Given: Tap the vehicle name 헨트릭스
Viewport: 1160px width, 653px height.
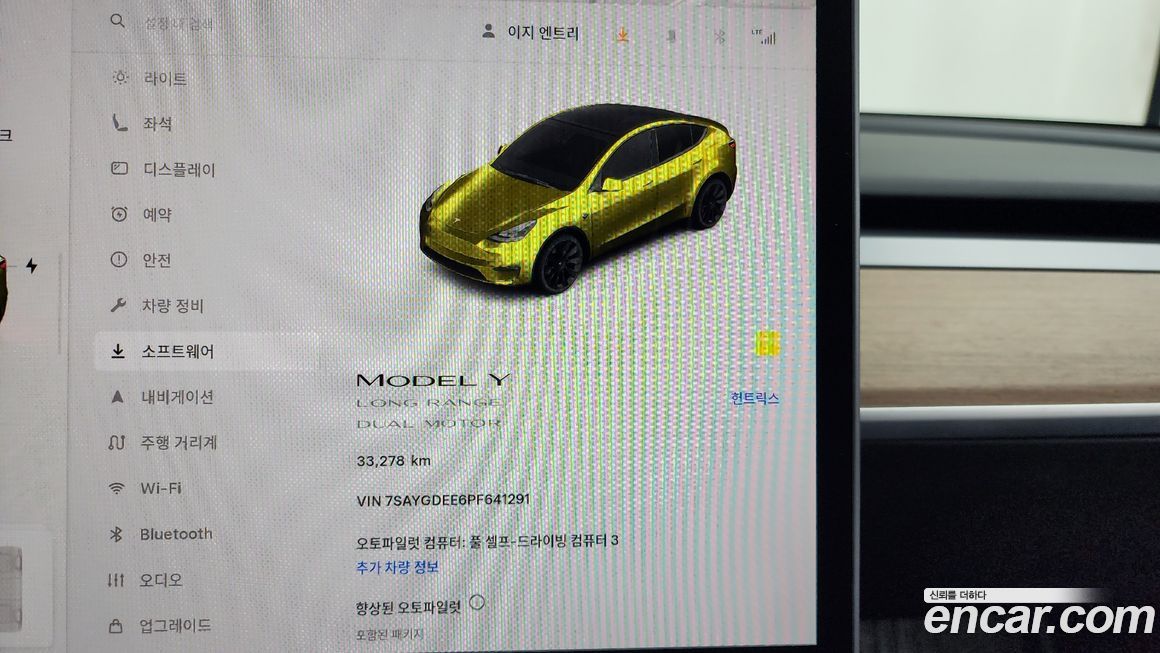Looking at the screenshot, I should click(754, 398).
